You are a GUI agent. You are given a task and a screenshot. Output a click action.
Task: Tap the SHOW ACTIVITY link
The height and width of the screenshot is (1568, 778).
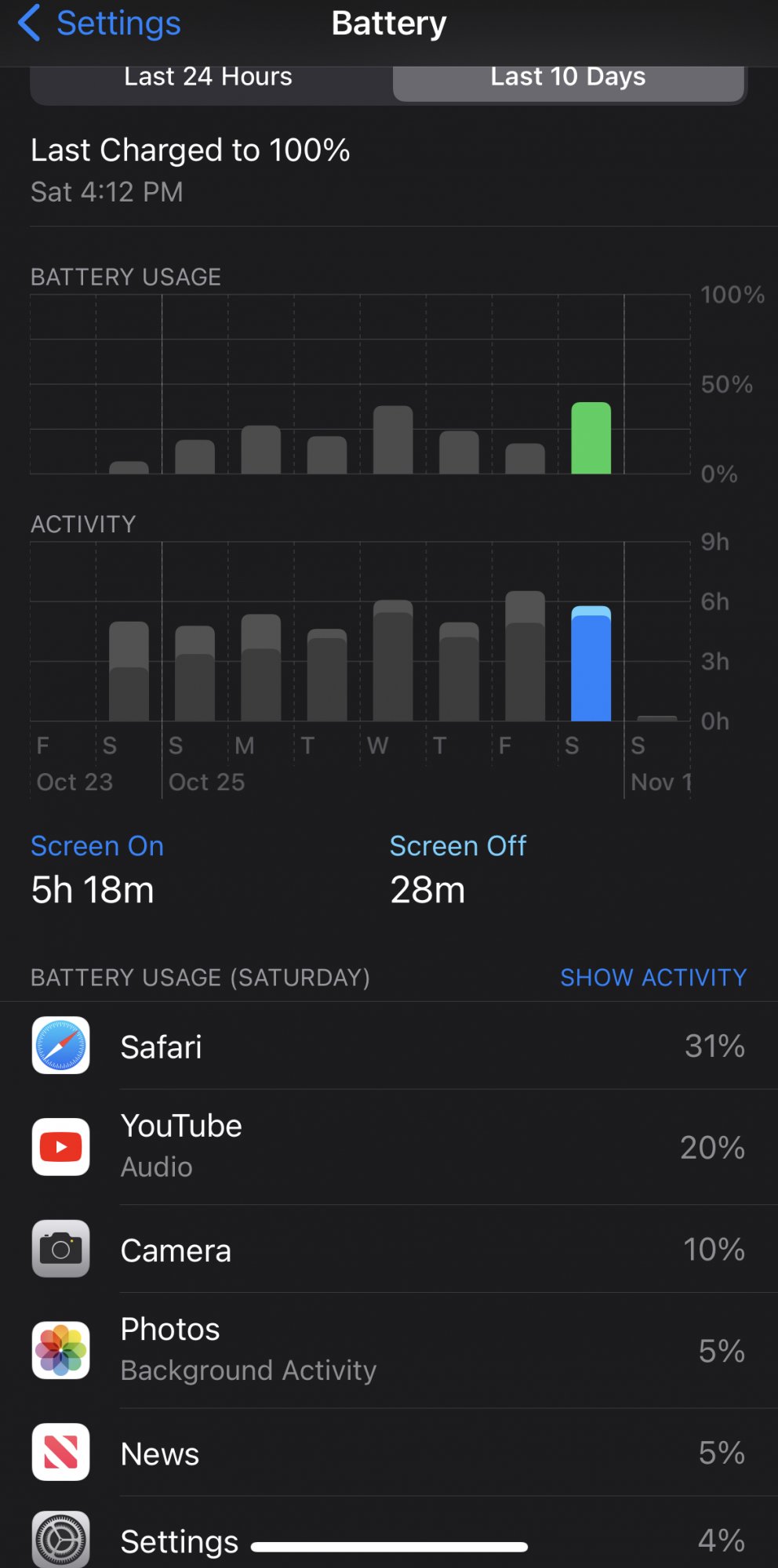tap(653, 977)
